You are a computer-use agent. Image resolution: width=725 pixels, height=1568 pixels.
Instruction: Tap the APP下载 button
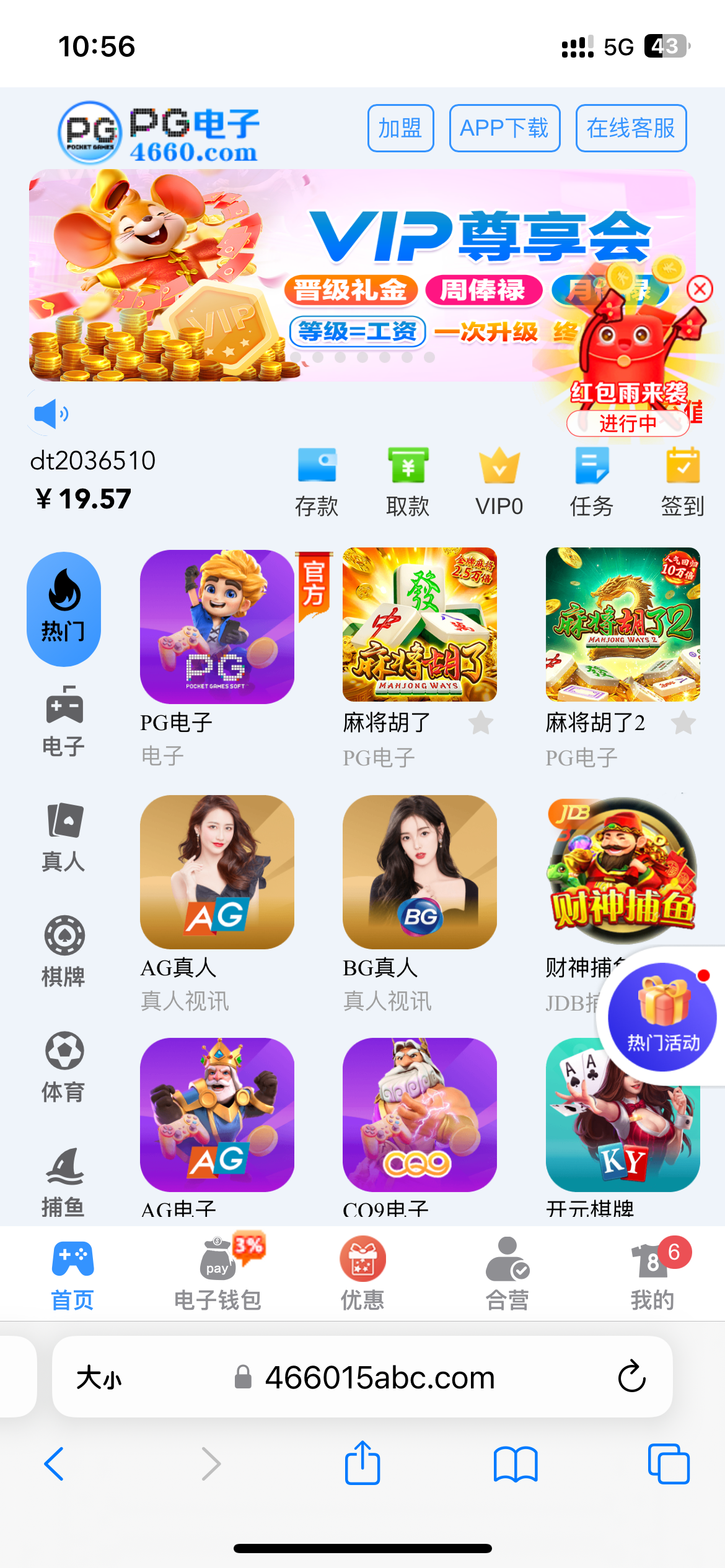pyautogui.click(x=504, y=128)
